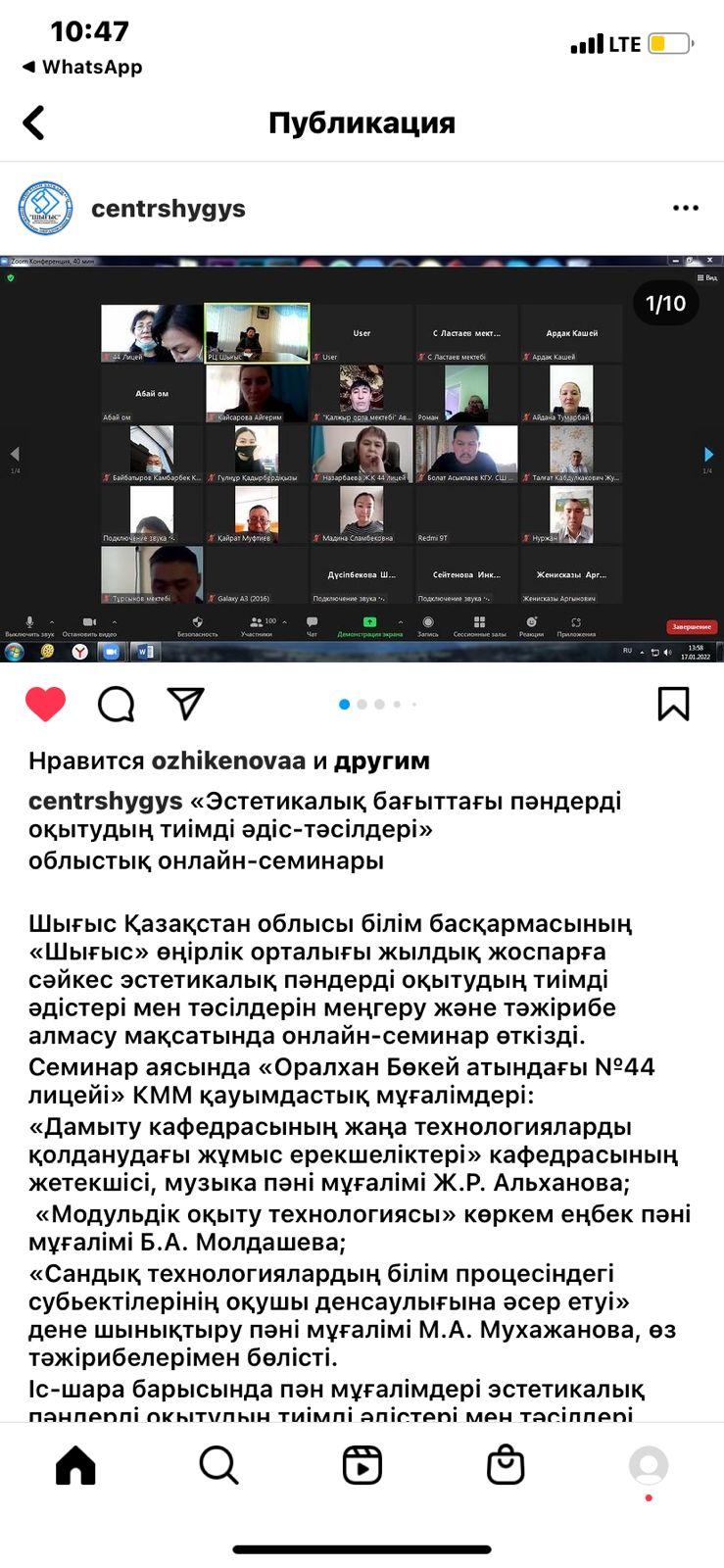724x1568 pixels.
Task: Open the post overflow menu
Action: click(686, 209)
